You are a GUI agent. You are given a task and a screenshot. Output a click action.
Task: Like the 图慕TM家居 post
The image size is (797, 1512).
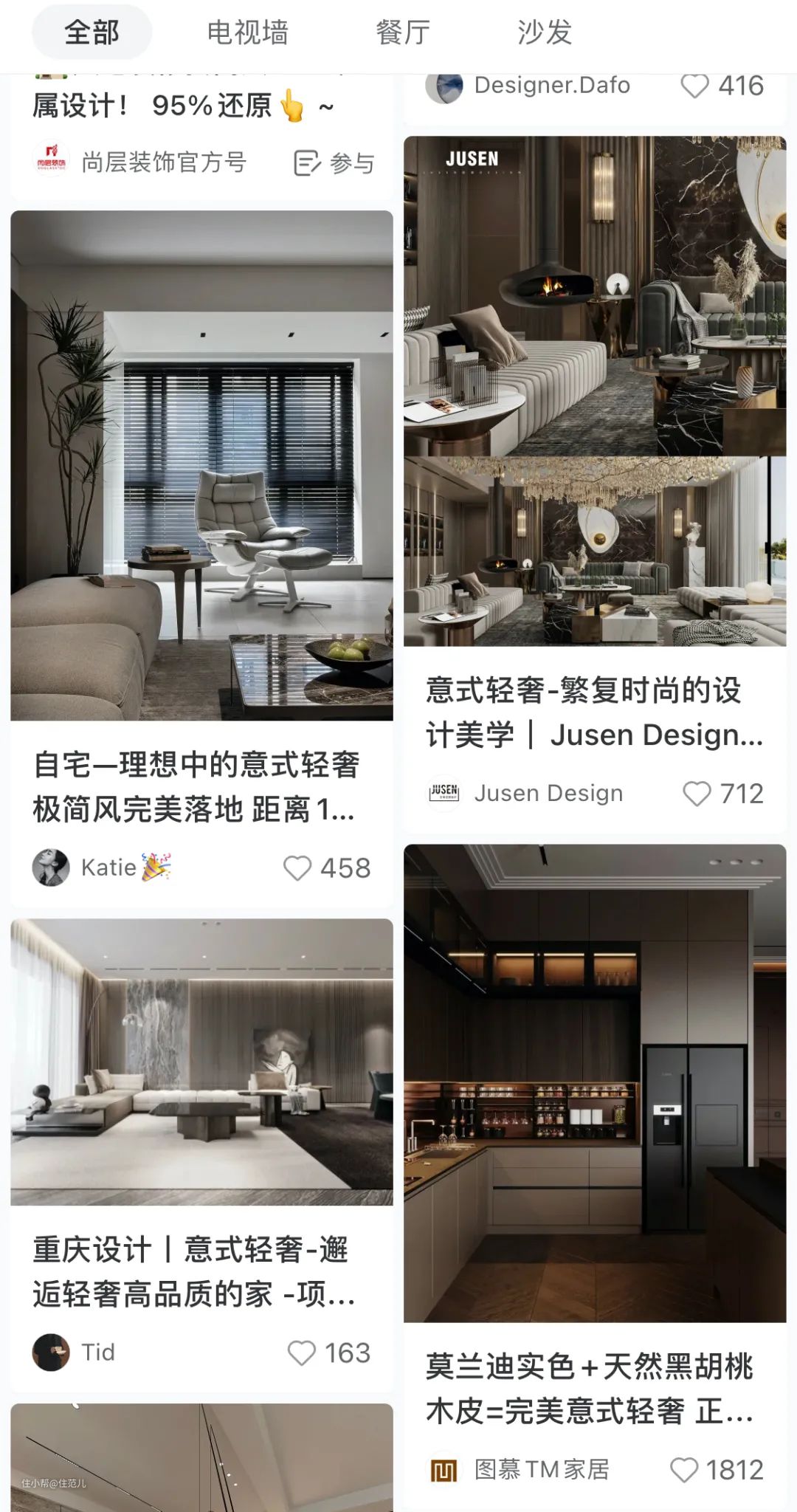coord(683,1469)
